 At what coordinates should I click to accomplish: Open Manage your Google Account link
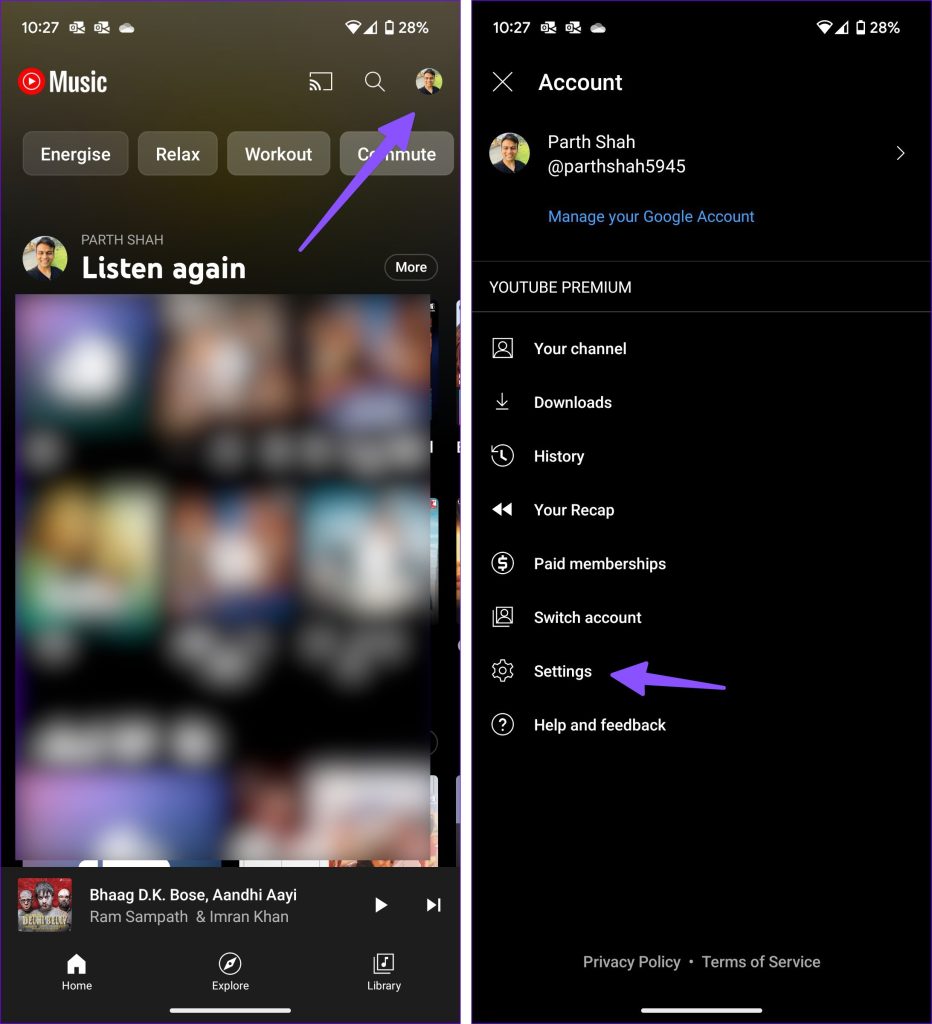[x=651, y=216]
